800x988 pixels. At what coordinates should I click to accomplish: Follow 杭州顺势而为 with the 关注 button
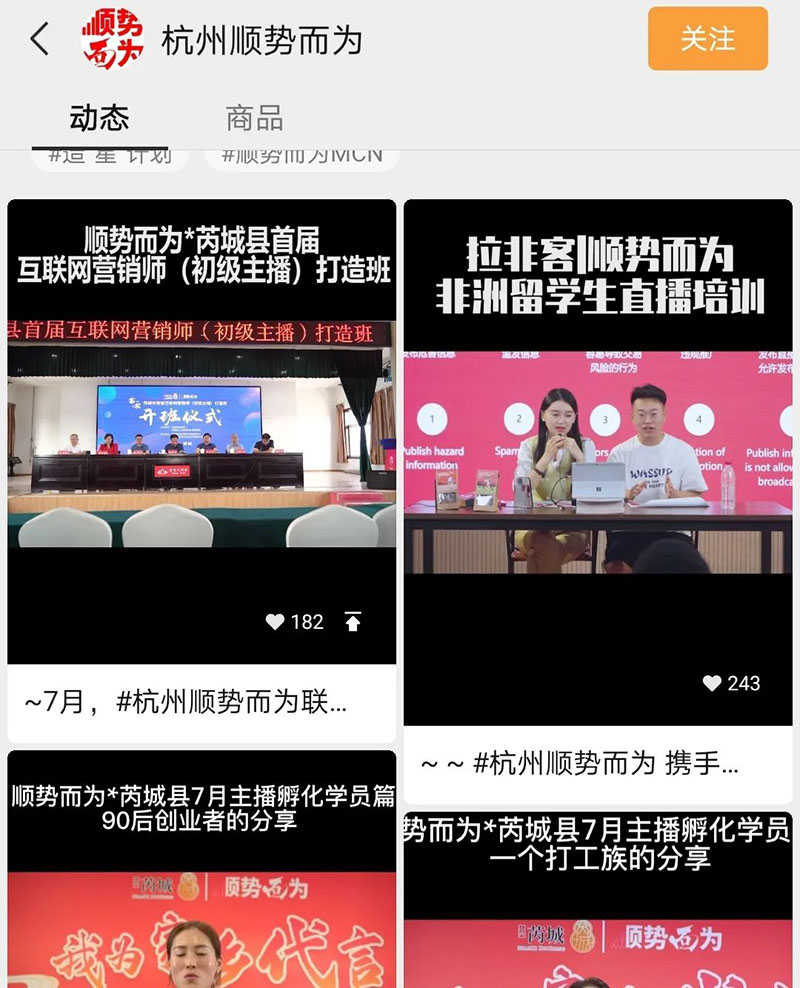[707, 39]
